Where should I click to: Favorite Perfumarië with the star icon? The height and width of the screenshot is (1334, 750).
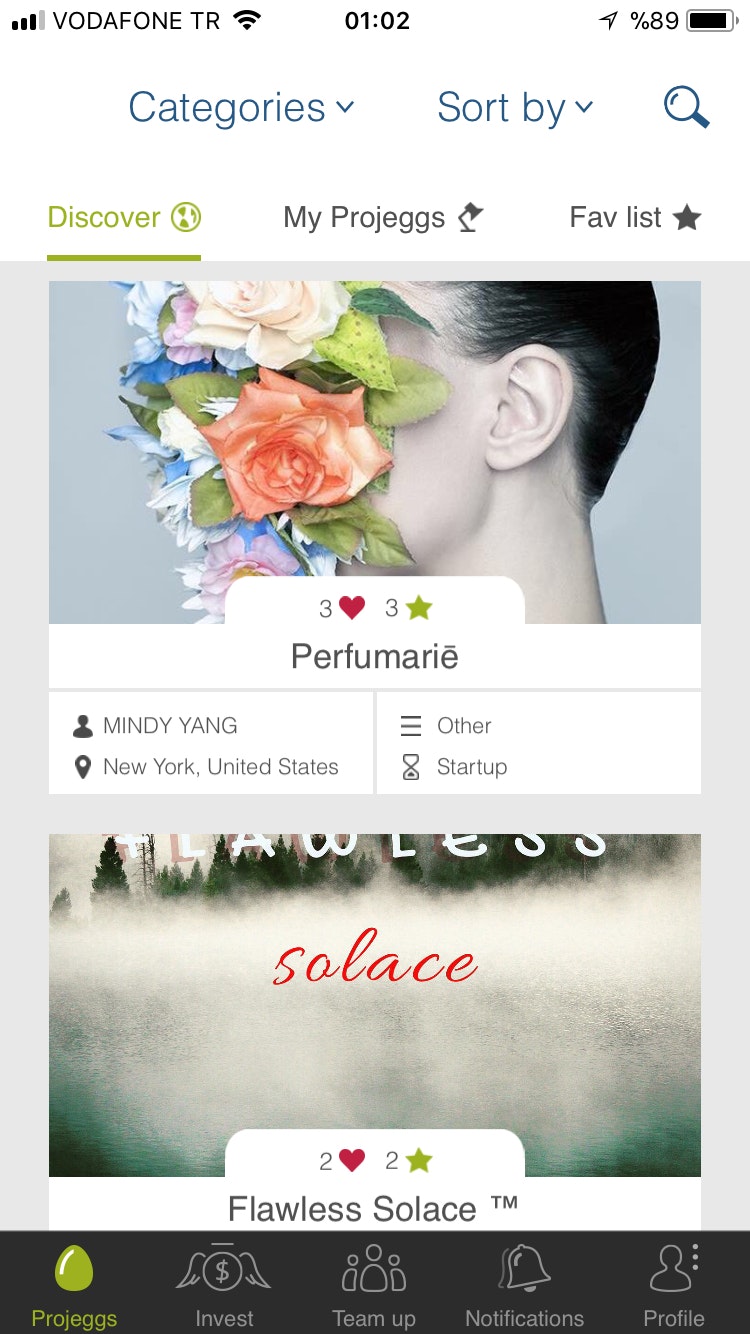419,607
